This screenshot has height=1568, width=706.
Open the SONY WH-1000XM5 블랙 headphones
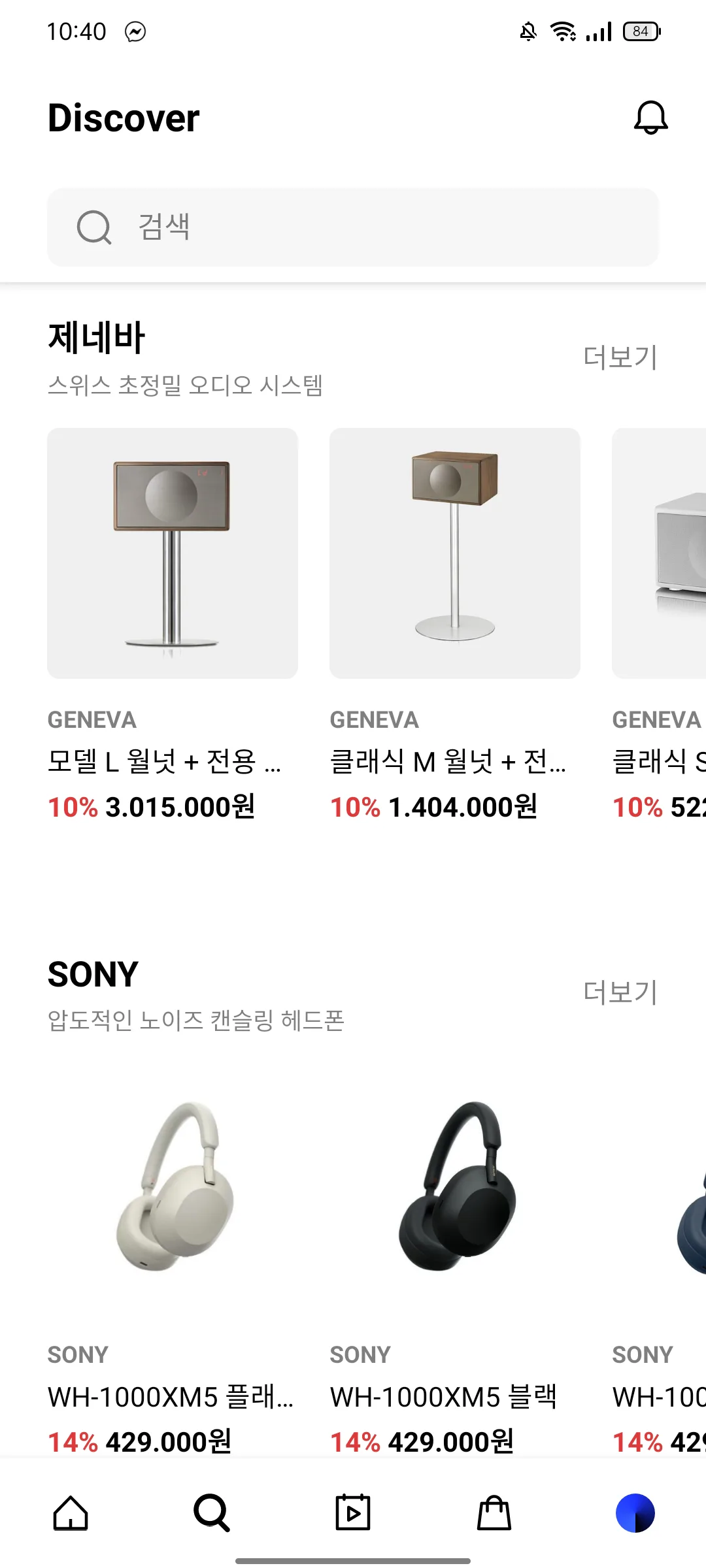pos(455,1186)
